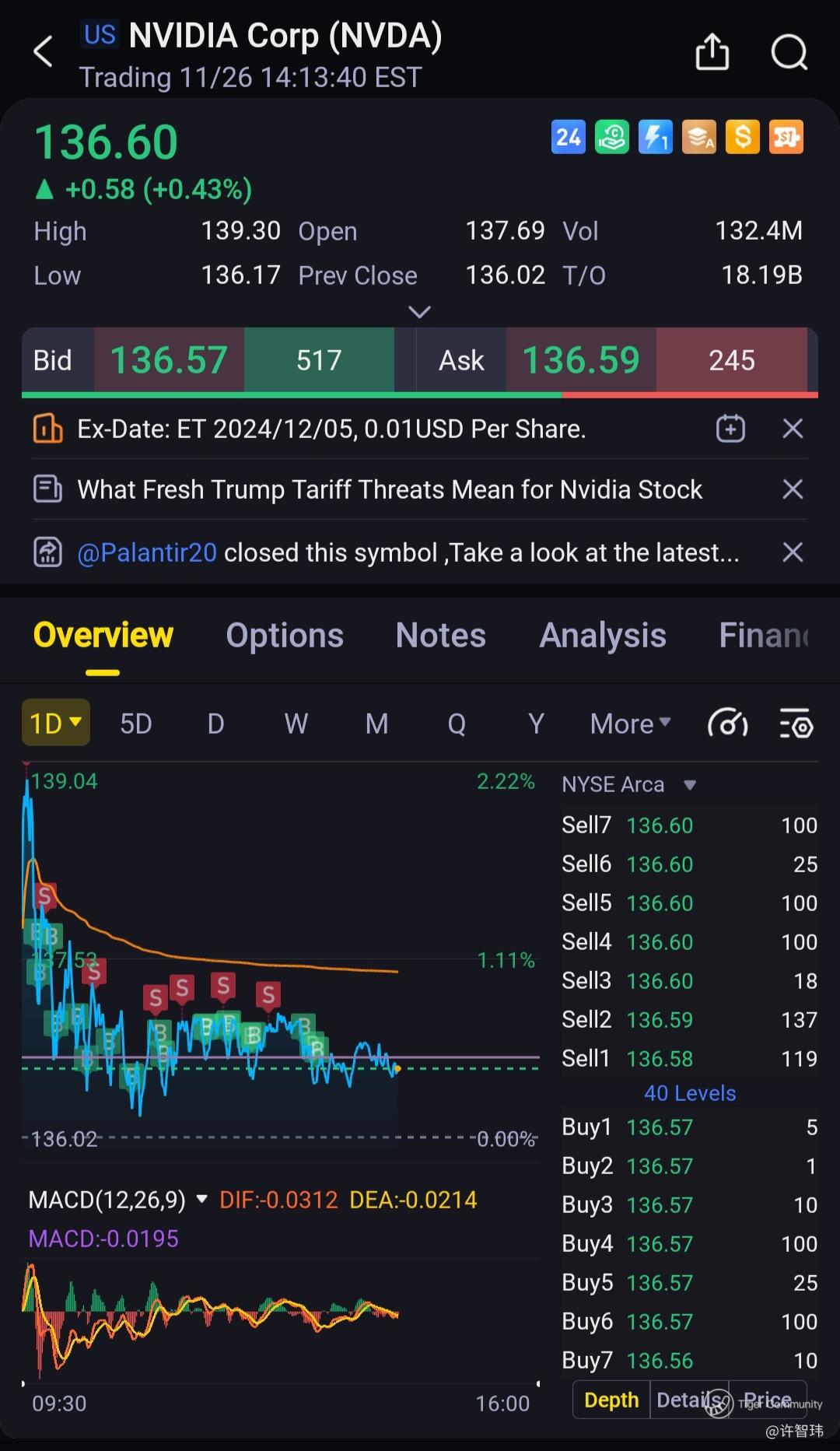
Task: Switch to the Options tab
Action: pyautogui.click(x=285, y=636)
